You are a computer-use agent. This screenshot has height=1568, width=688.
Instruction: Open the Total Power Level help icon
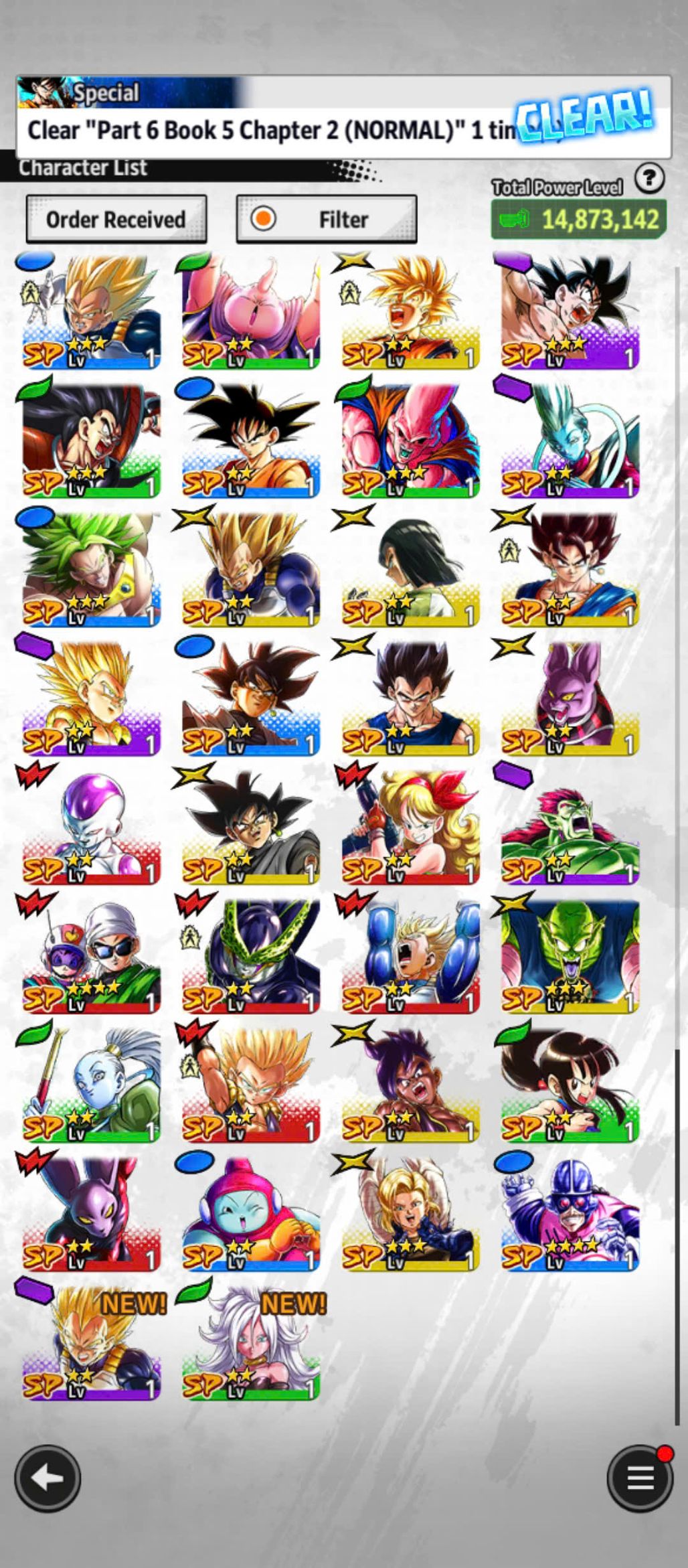click(649, 179)
